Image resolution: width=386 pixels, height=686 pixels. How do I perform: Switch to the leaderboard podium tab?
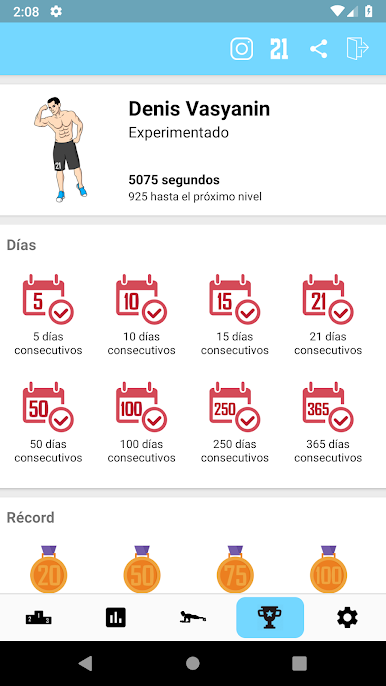(x=39, y=618)
